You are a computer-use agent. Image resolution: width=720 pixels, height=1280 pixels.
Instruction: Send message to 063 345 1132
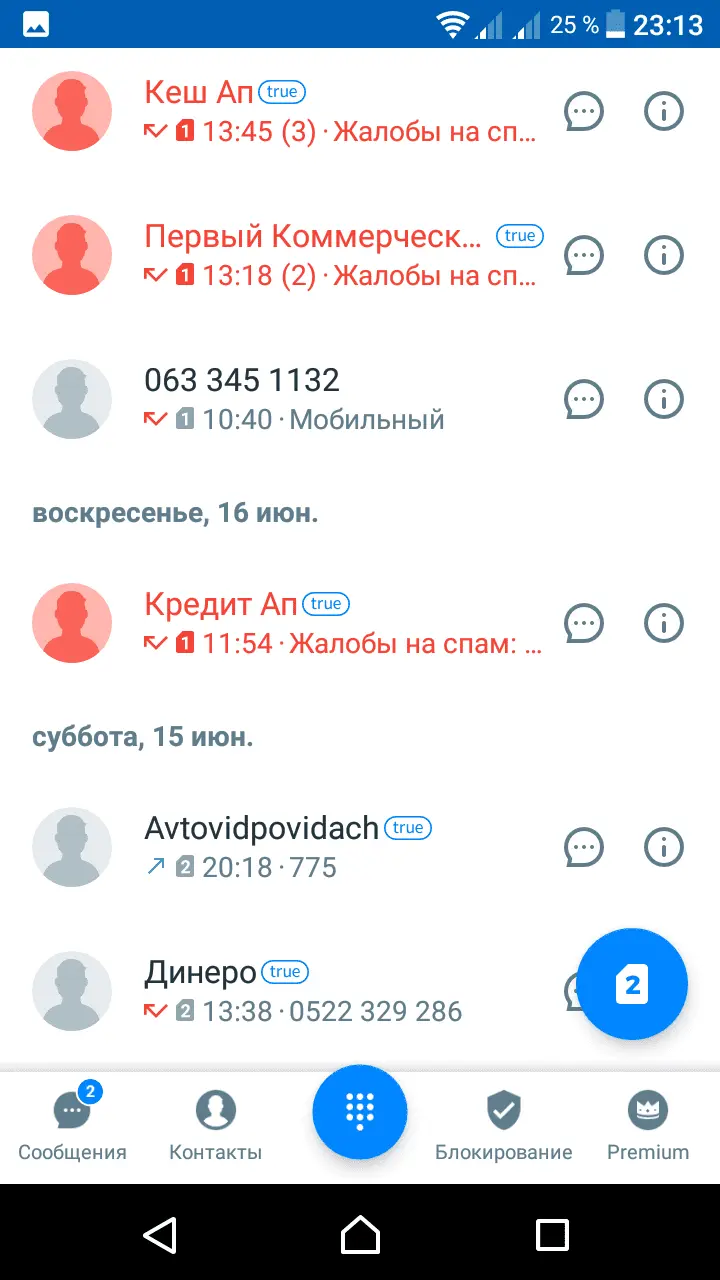pos(584,399)
